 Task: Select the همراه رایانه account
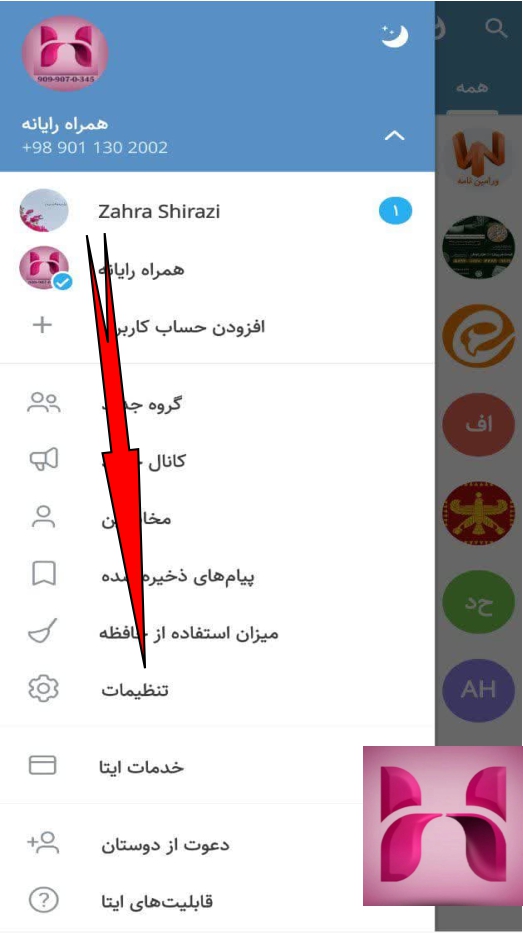tap(217, 269)
